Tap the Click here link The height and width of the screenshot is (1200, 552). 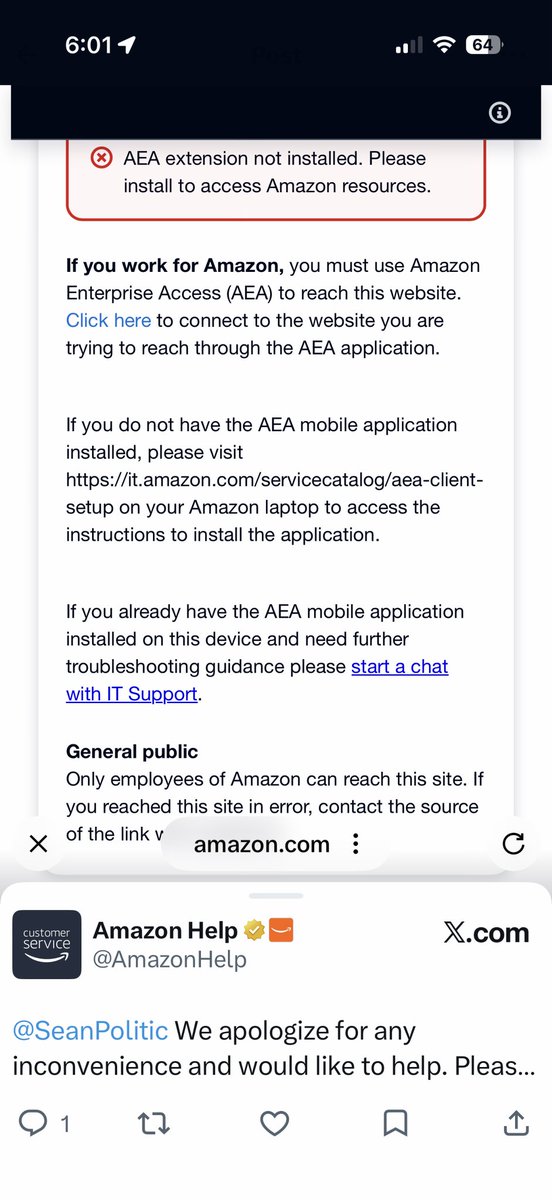pos(108,321)
